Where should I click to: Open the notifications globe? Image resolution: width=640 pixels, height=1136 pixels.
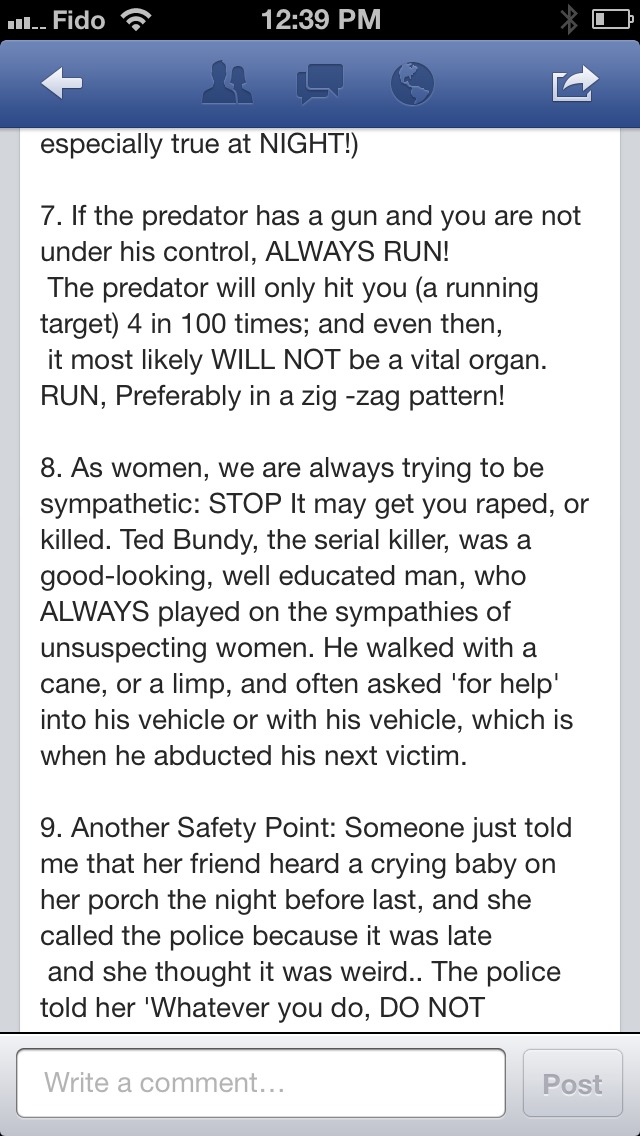tap(412, 83)
